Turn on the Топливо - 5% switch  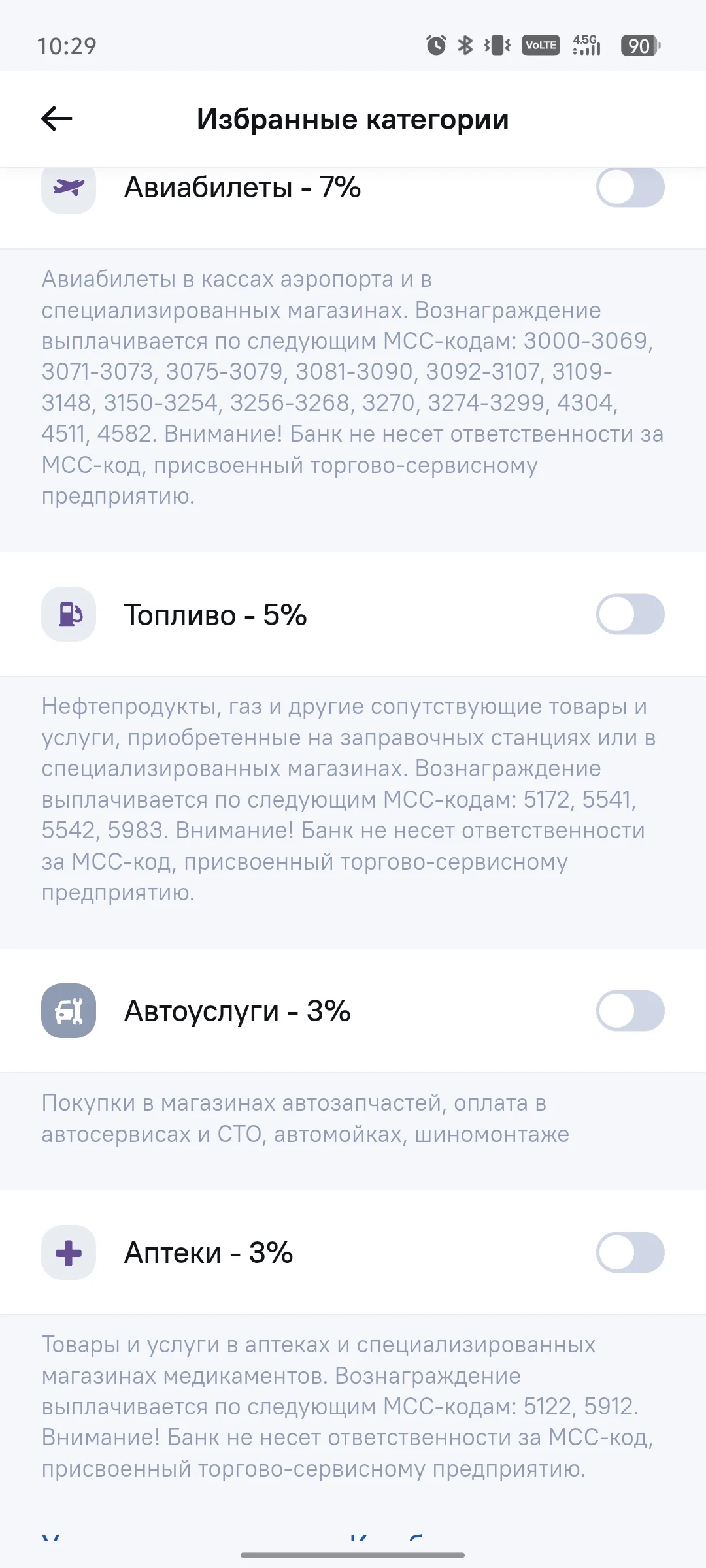point(630,614)
